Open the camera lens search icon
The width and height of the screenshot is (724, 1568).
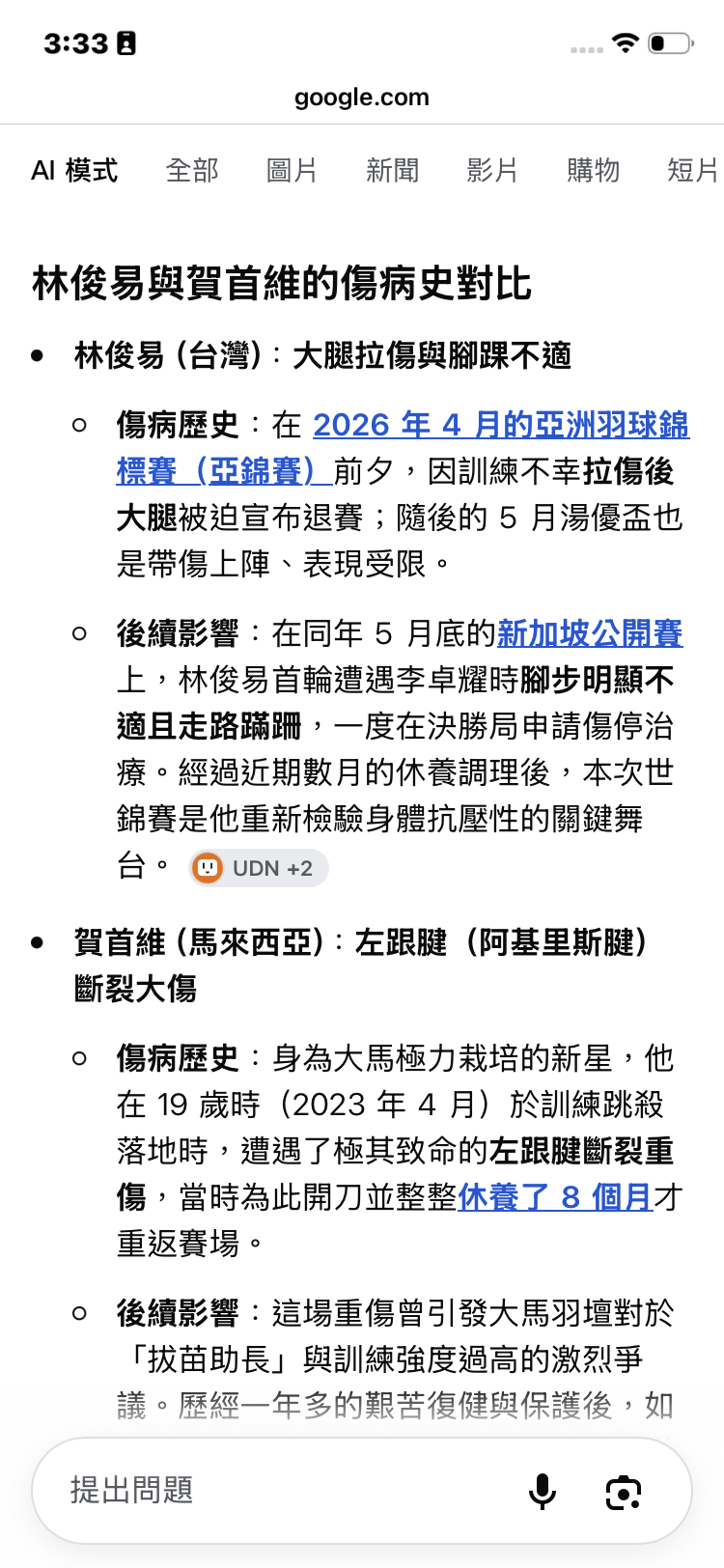tap(624, 1492)
